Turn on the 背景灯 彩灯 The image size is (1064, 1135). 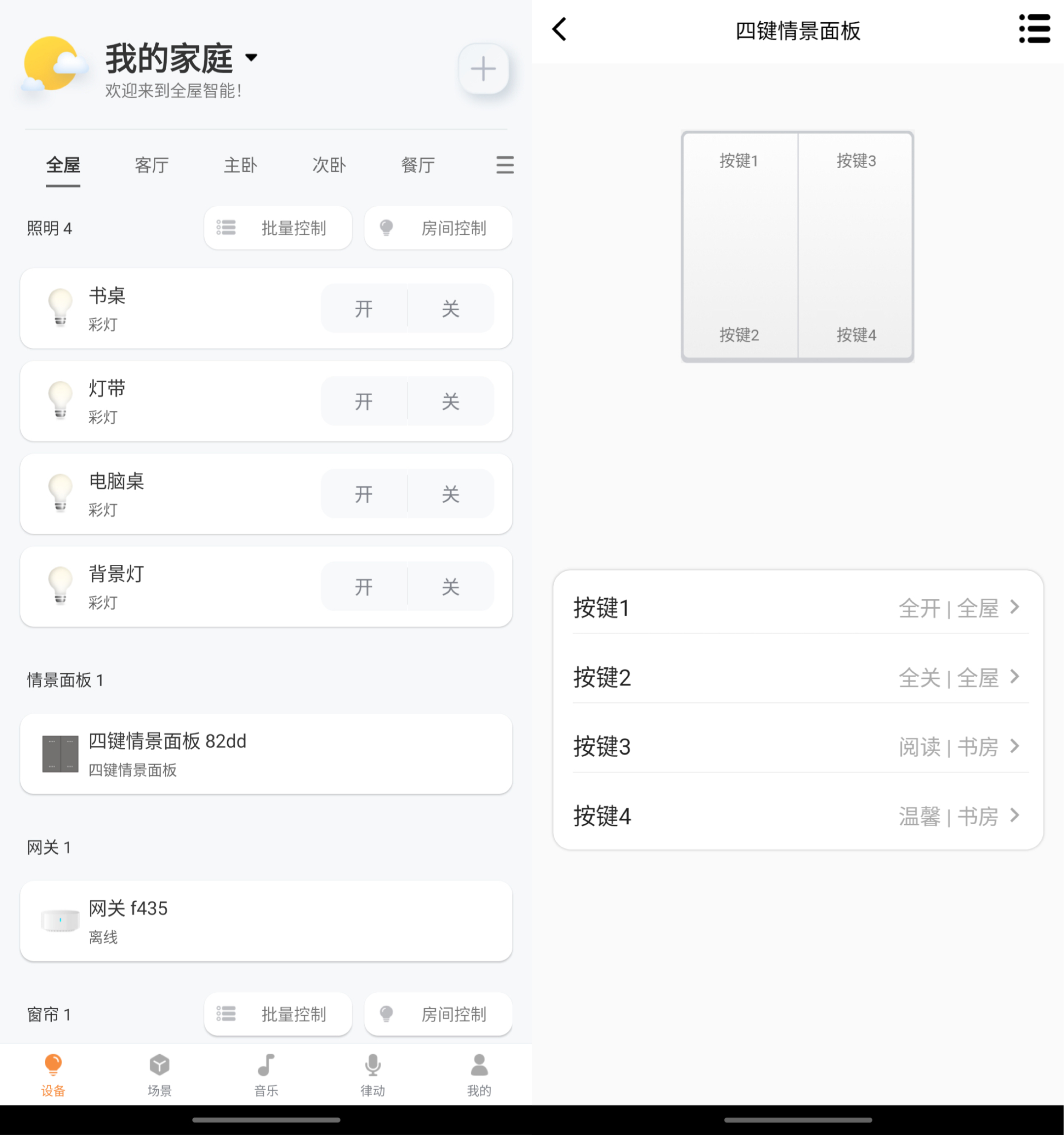tap(363, 586)
